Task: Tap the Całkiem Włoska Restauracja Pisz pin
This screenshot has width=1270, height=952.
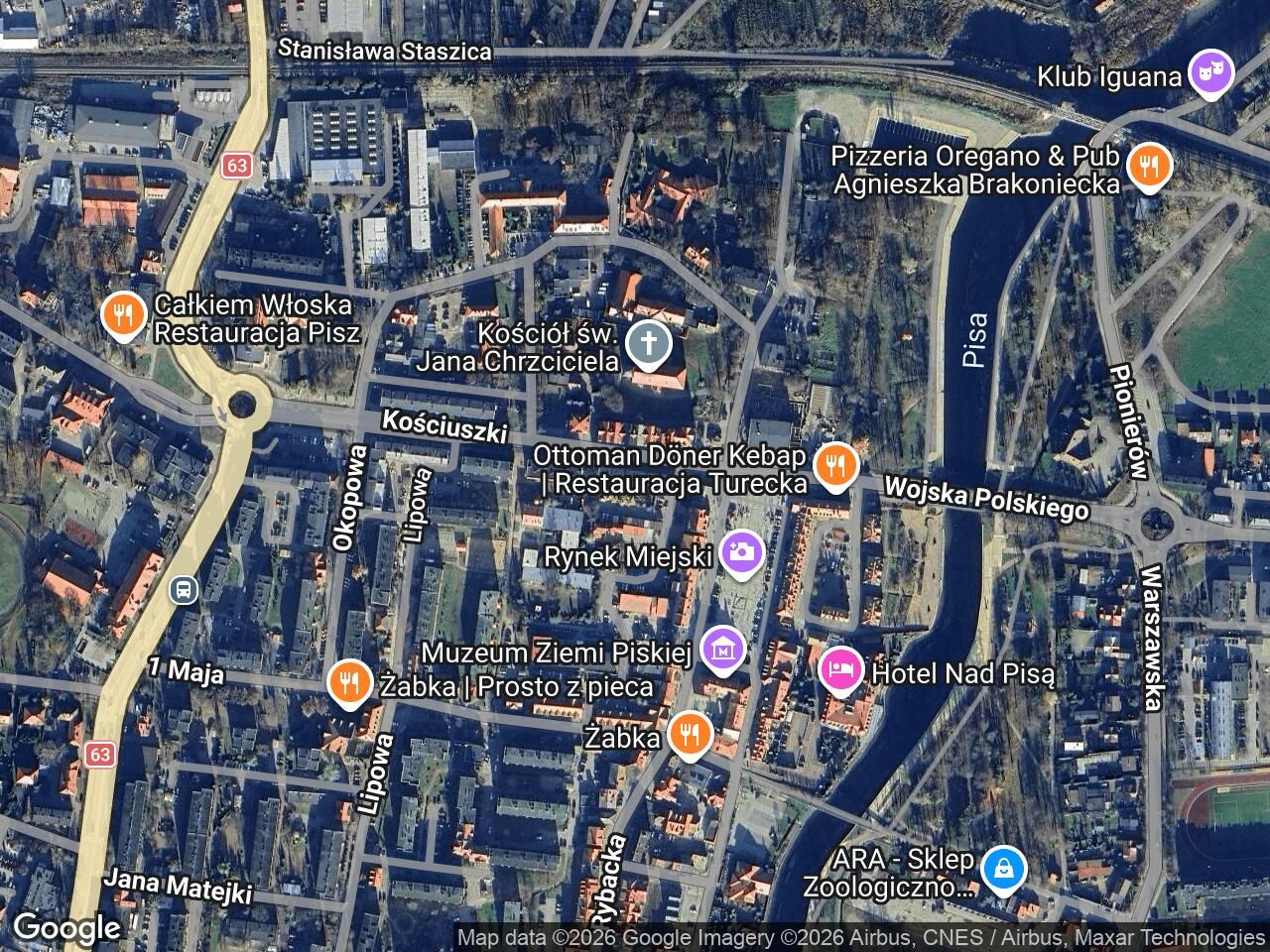Action: tap(123, 316)
